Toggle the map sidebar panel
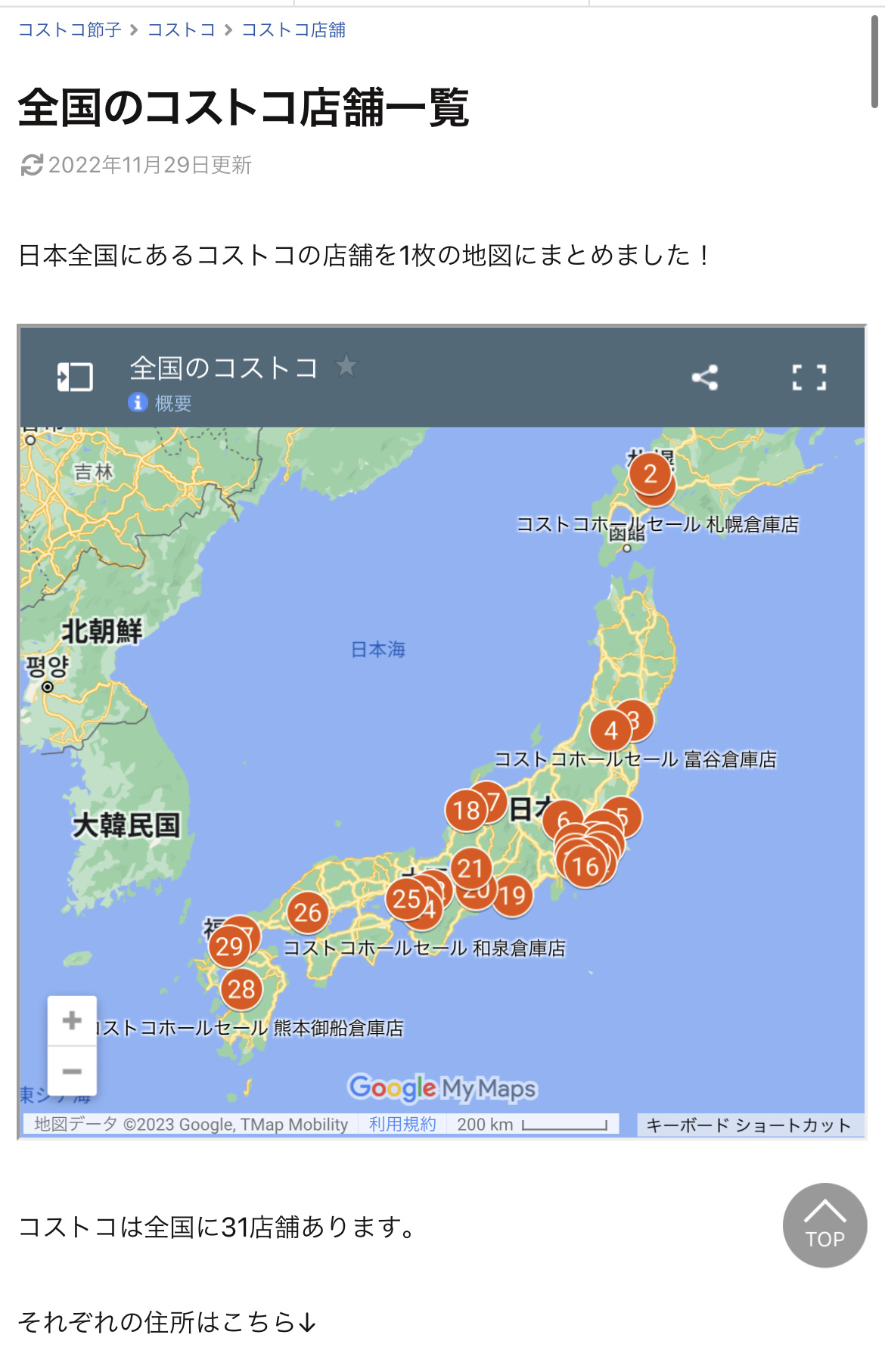This screenshot has height=1372, width=885. click(75, 377)
